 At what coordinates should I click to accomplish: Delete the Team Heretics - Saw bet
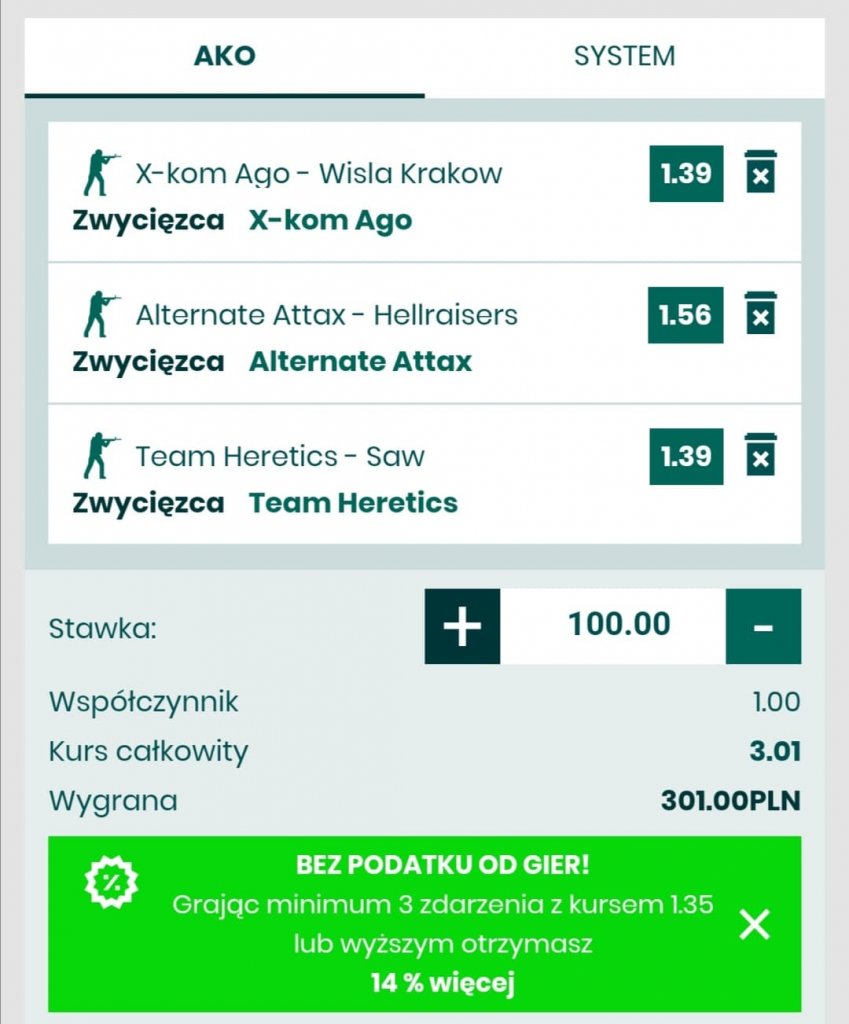click(x=760, y=456)
